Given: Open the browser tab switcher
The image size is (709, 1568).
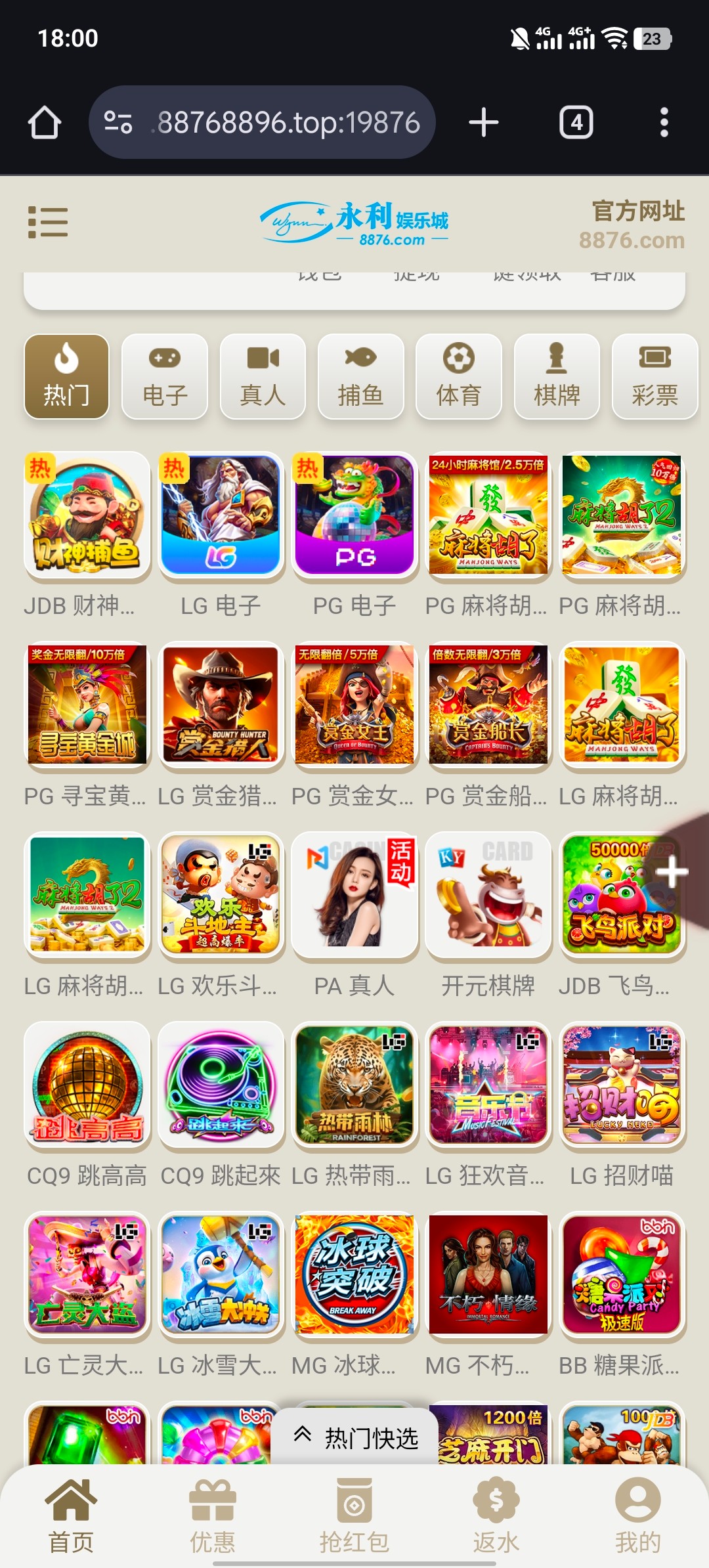Looking at the screenshot, I should [576, 123].
